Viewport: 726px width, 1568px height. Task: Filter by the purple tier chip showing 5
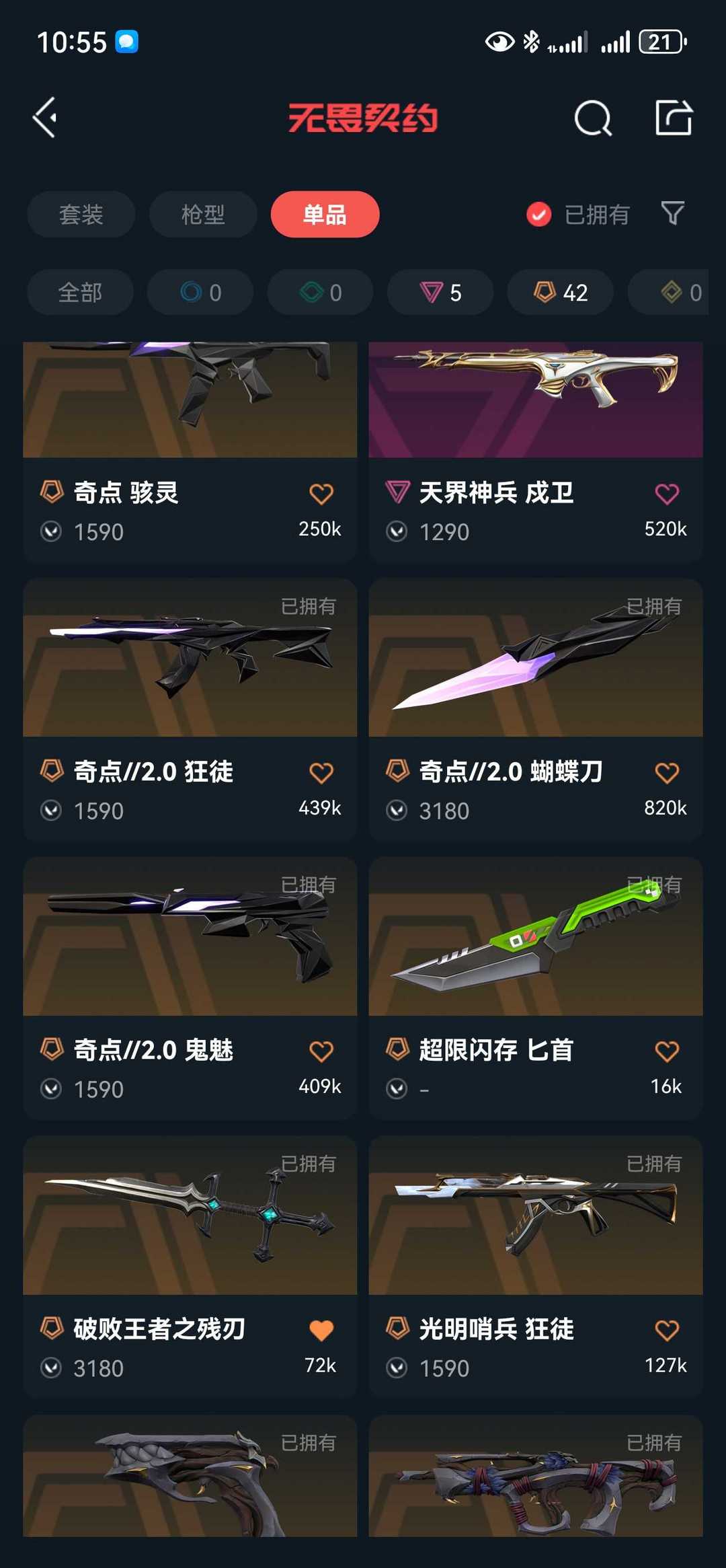(440, 293)
